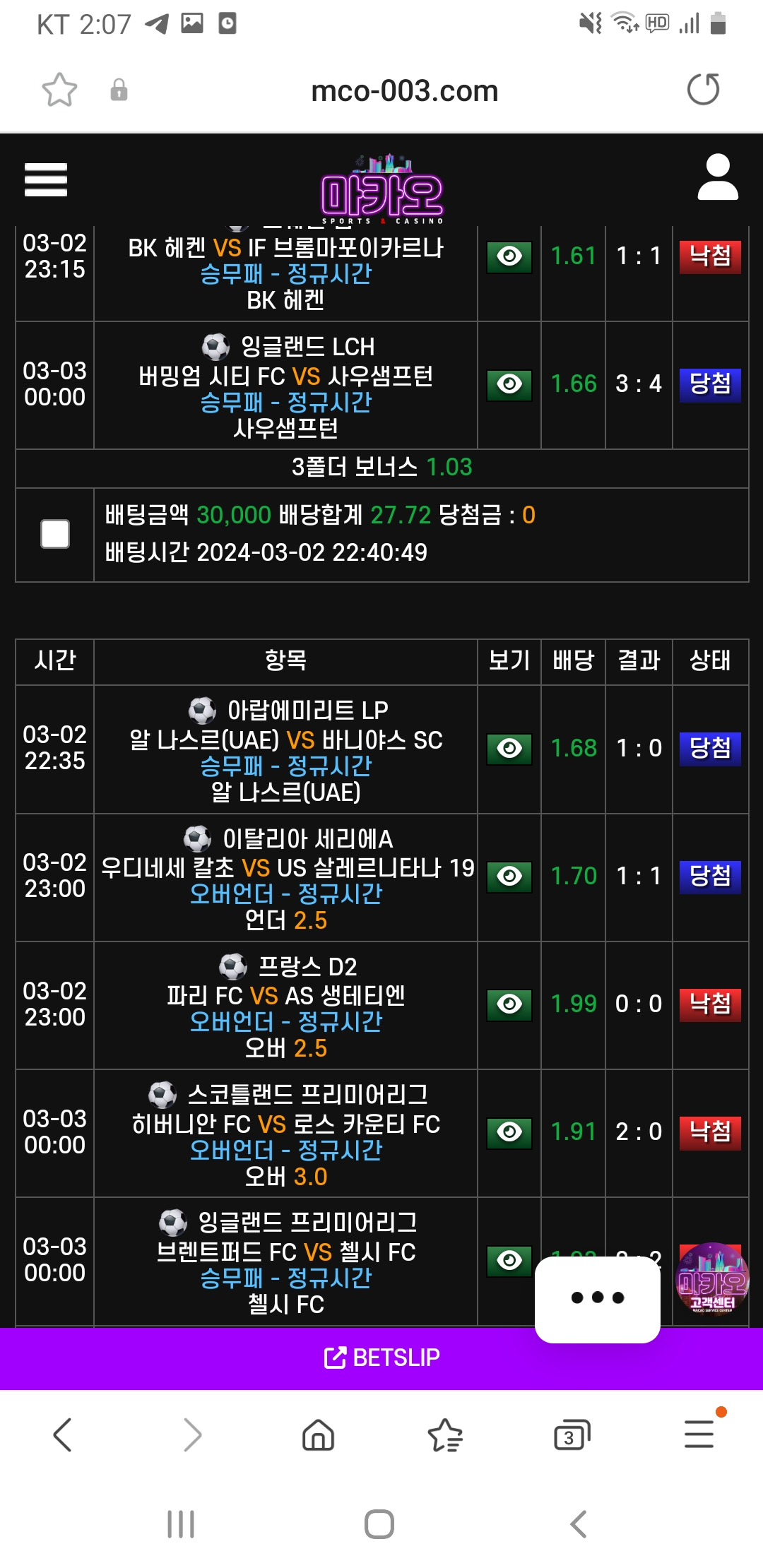763x1568 pixels.
Task: View the 브렌트퍼드 FC match details
Action: pyautogui.click(x=509, y=1260)
